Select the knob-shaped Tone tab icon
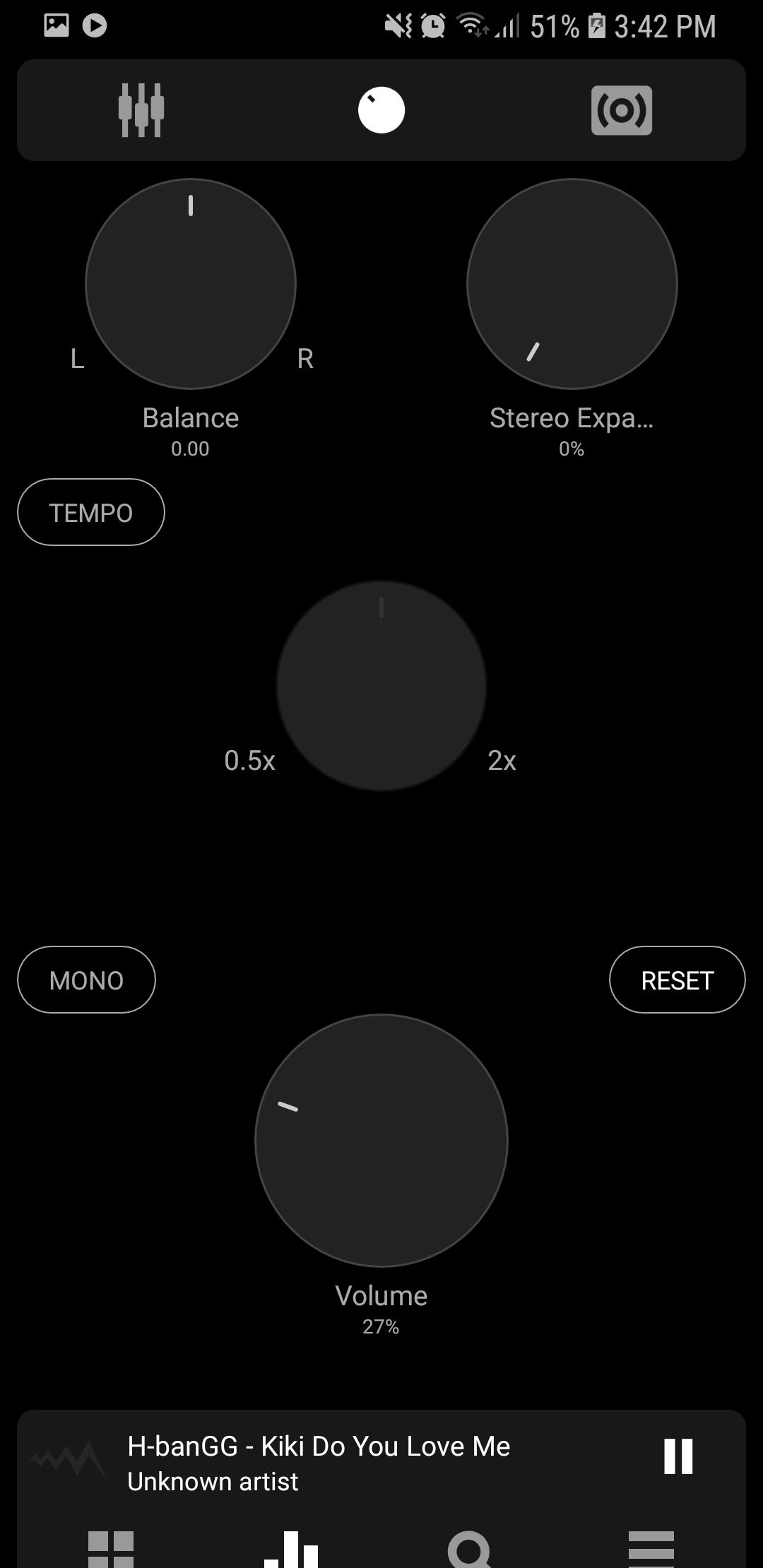 click(x=381, y=109)
